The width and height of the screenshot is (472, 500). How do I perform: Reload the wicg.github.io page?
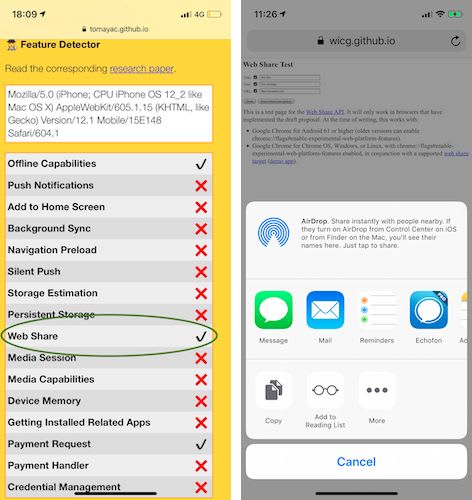456,41
